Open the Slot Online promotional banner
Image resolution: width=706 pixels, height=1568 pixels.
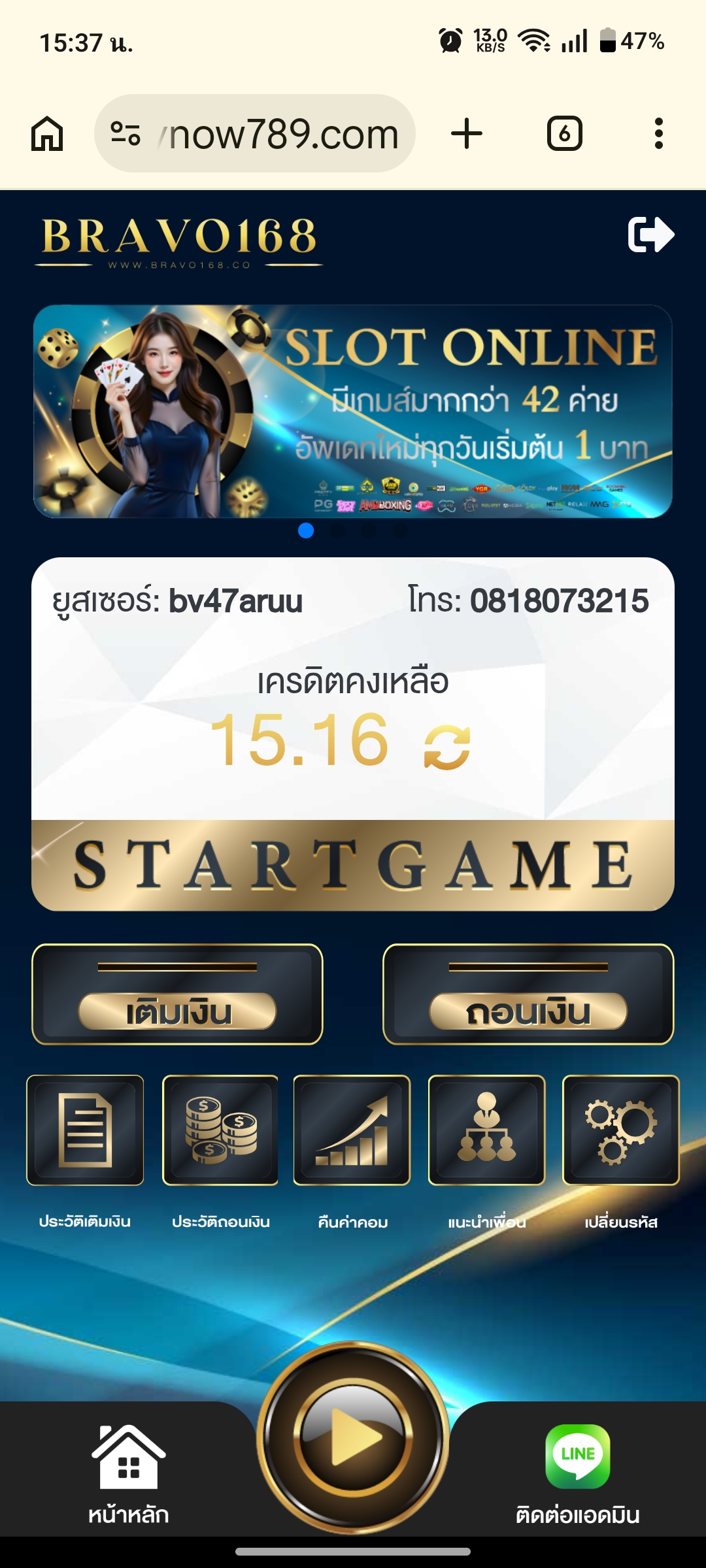353,412
